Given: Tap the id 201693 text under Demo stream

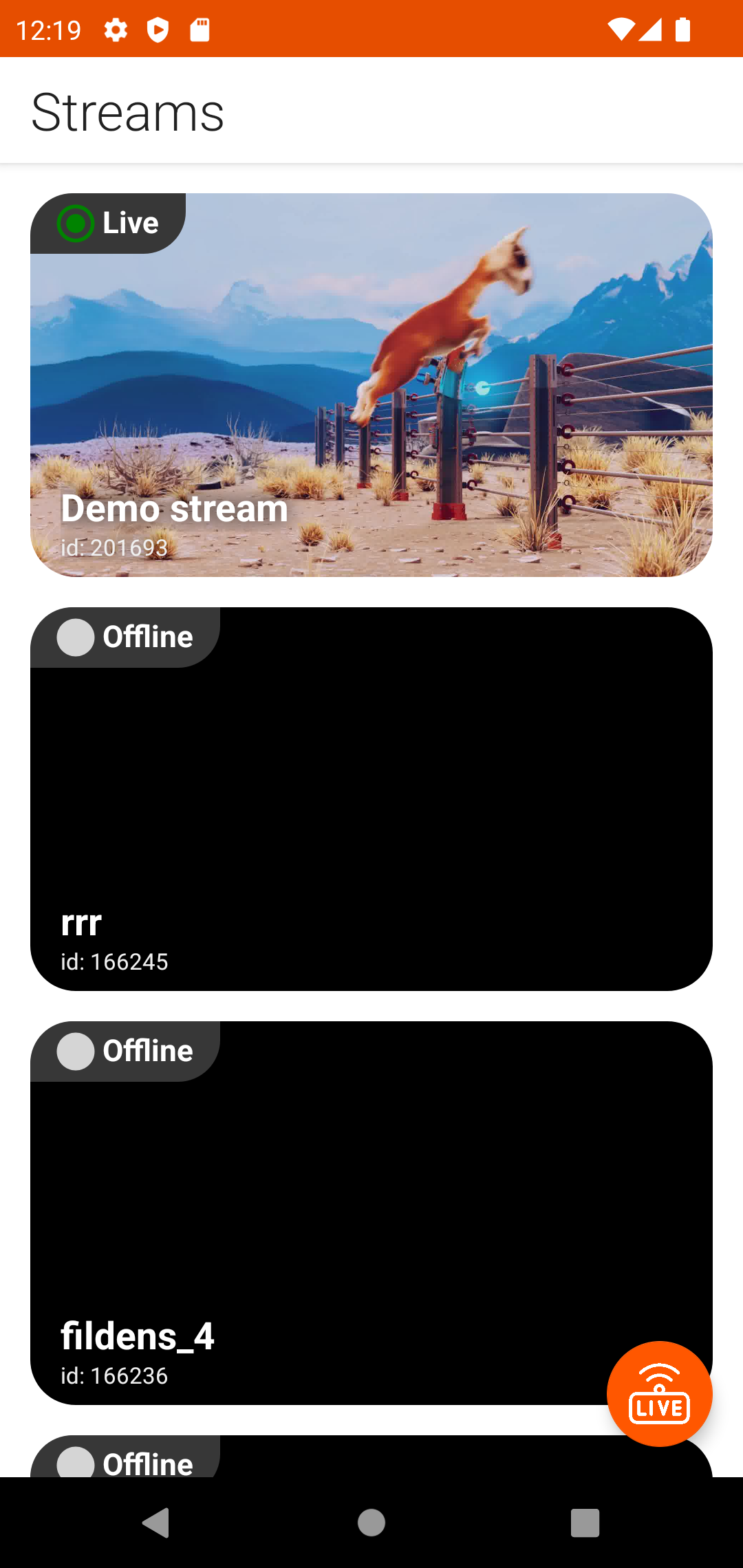Looking at the screenshot, I should pyautogui.click(x=114, y=547).
